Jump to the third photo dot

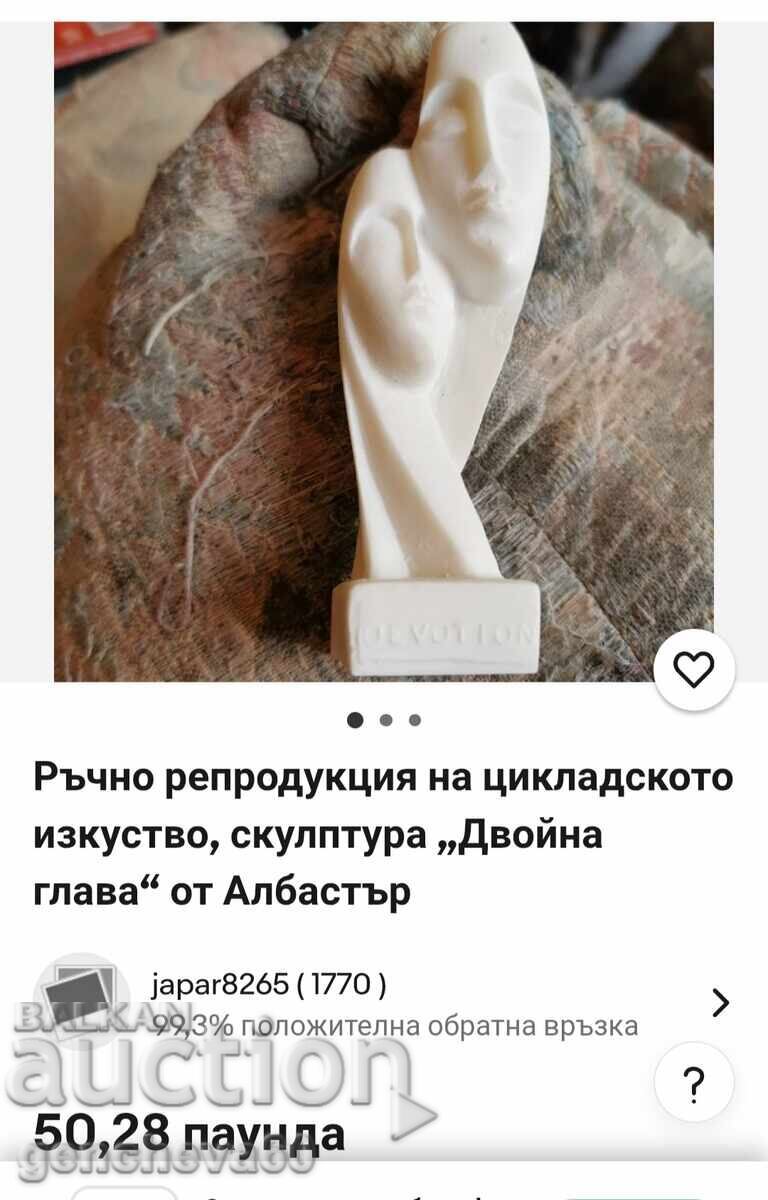pos(414,718)
